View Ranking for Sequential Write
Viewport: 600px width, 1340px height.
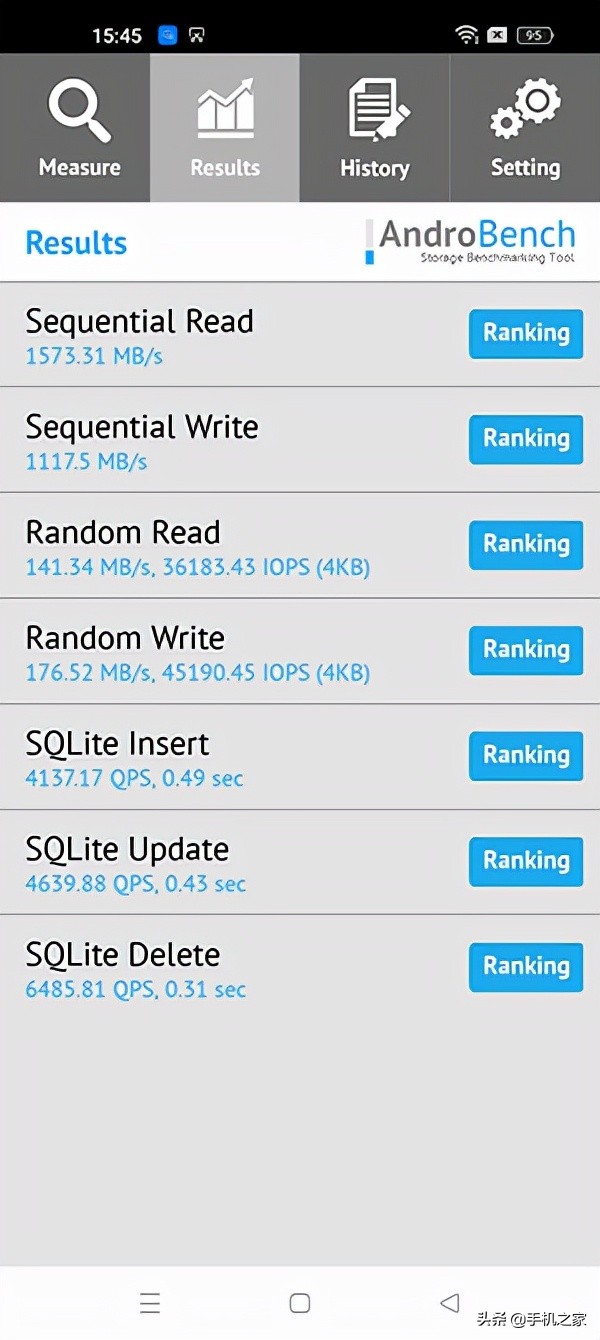[526, 439]
